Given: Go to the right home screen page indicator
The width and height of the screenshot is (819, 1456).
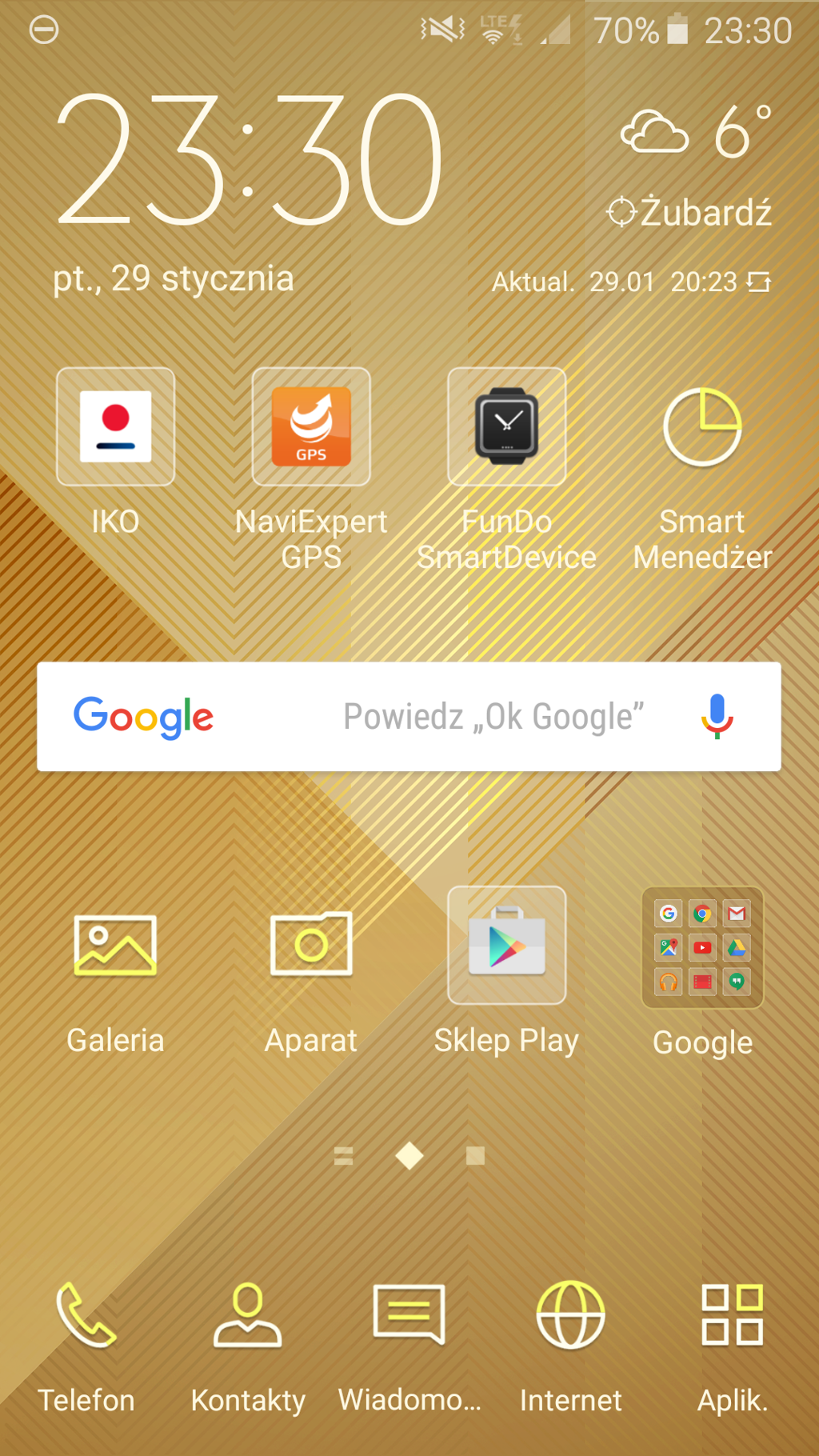Looking at the screenshot, I should [x=475, y=1155].
